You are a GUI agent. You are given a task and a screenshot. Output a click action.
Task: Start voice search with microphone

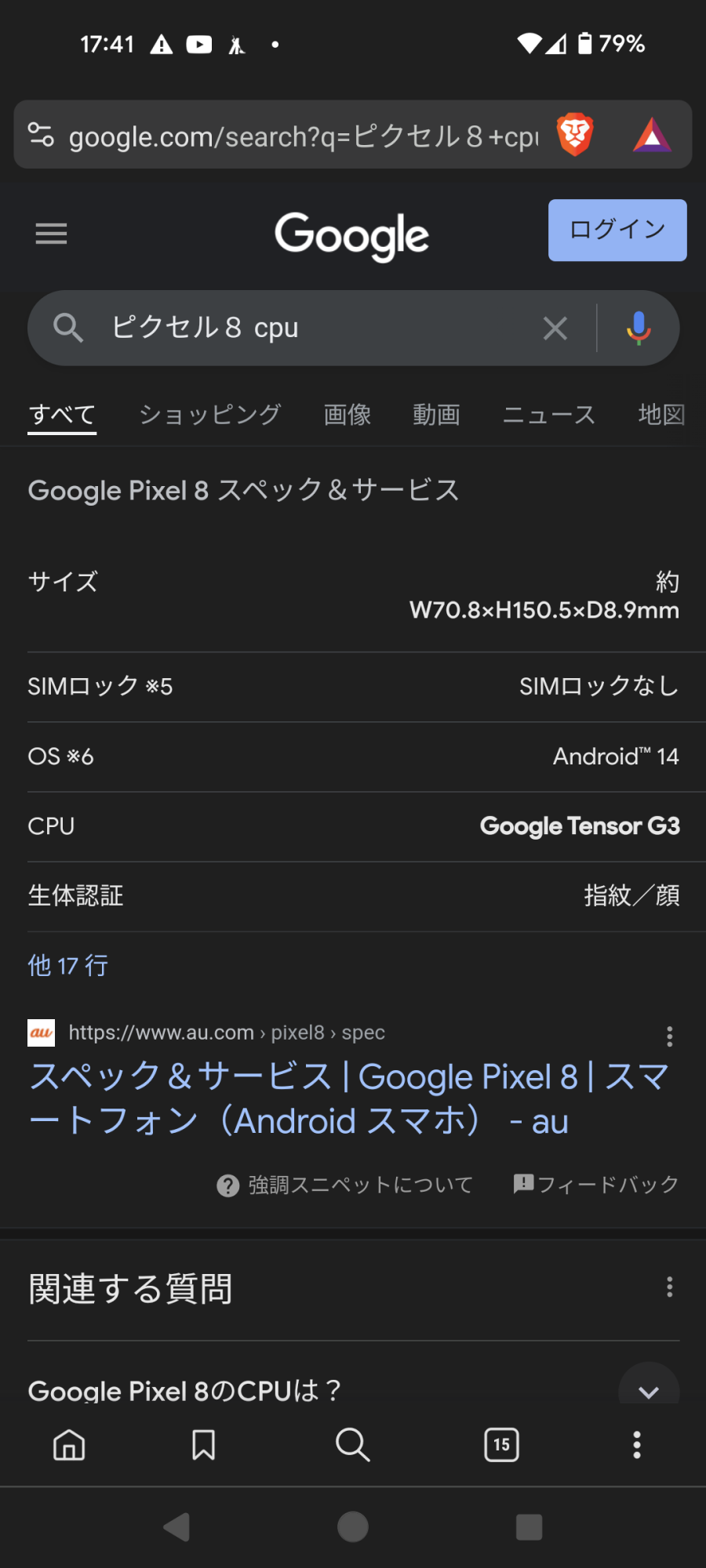[639, 328]
